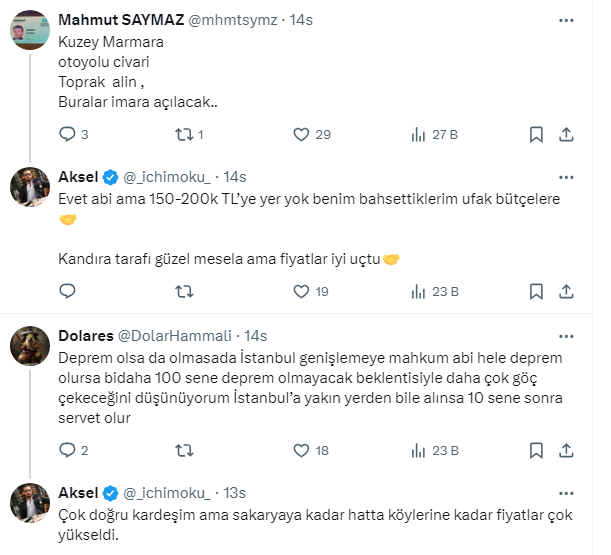Retweet Aksel's Kandıra tweet
Screen dimensions: 611x555
click(x=185, y=292)
